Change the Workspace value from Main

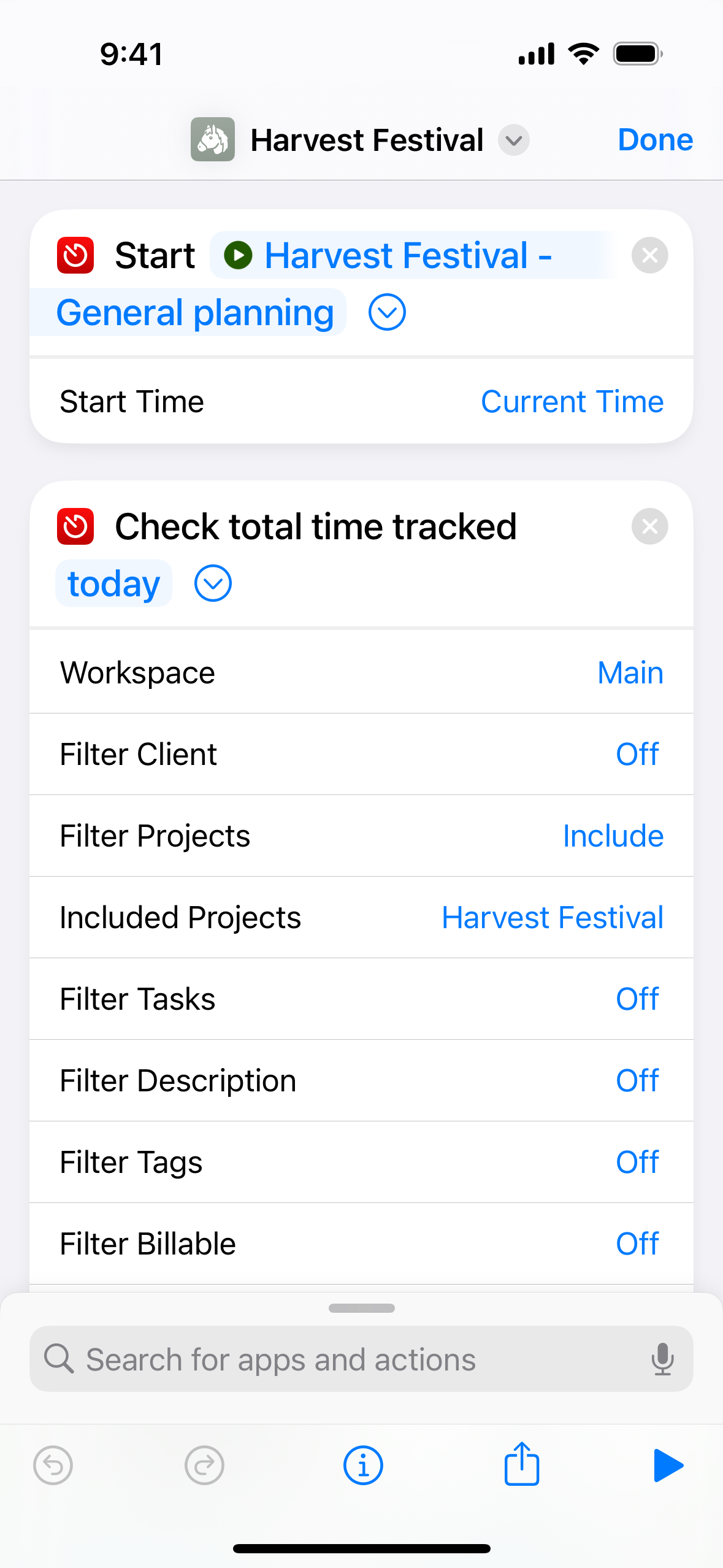[x=630, y=673]
